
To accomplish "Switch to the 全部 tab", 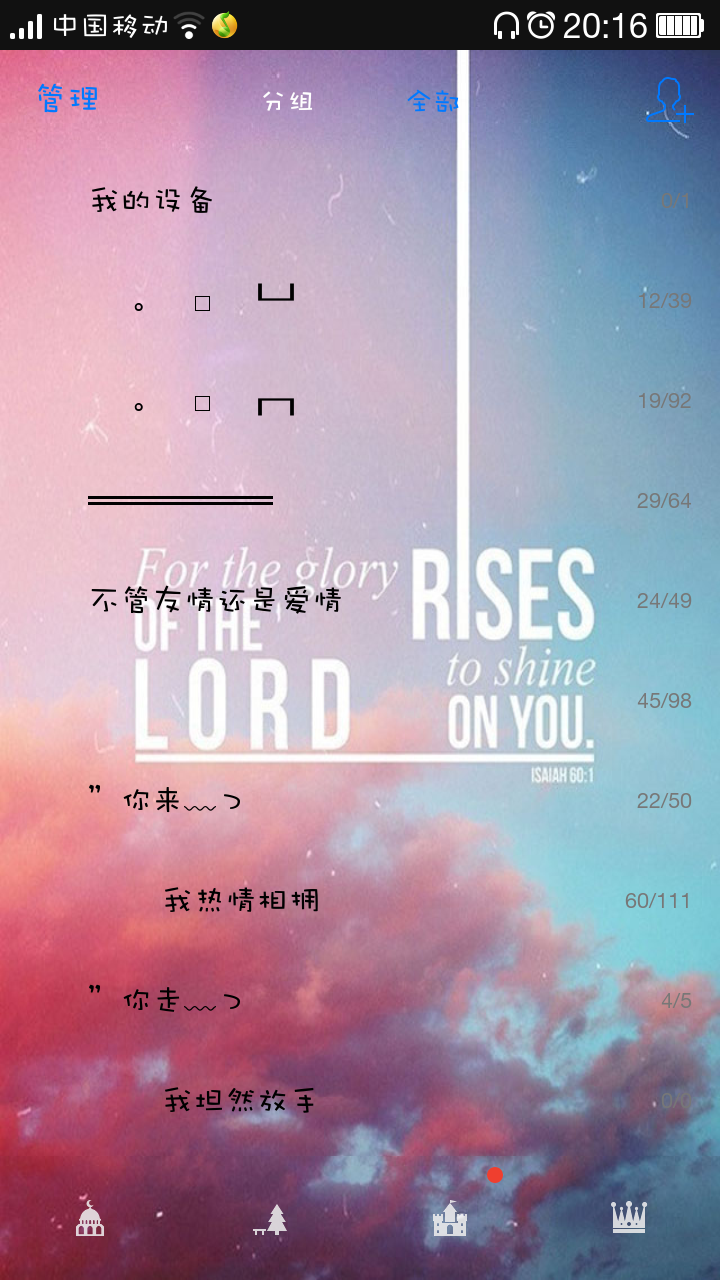I will pos(432,101).
